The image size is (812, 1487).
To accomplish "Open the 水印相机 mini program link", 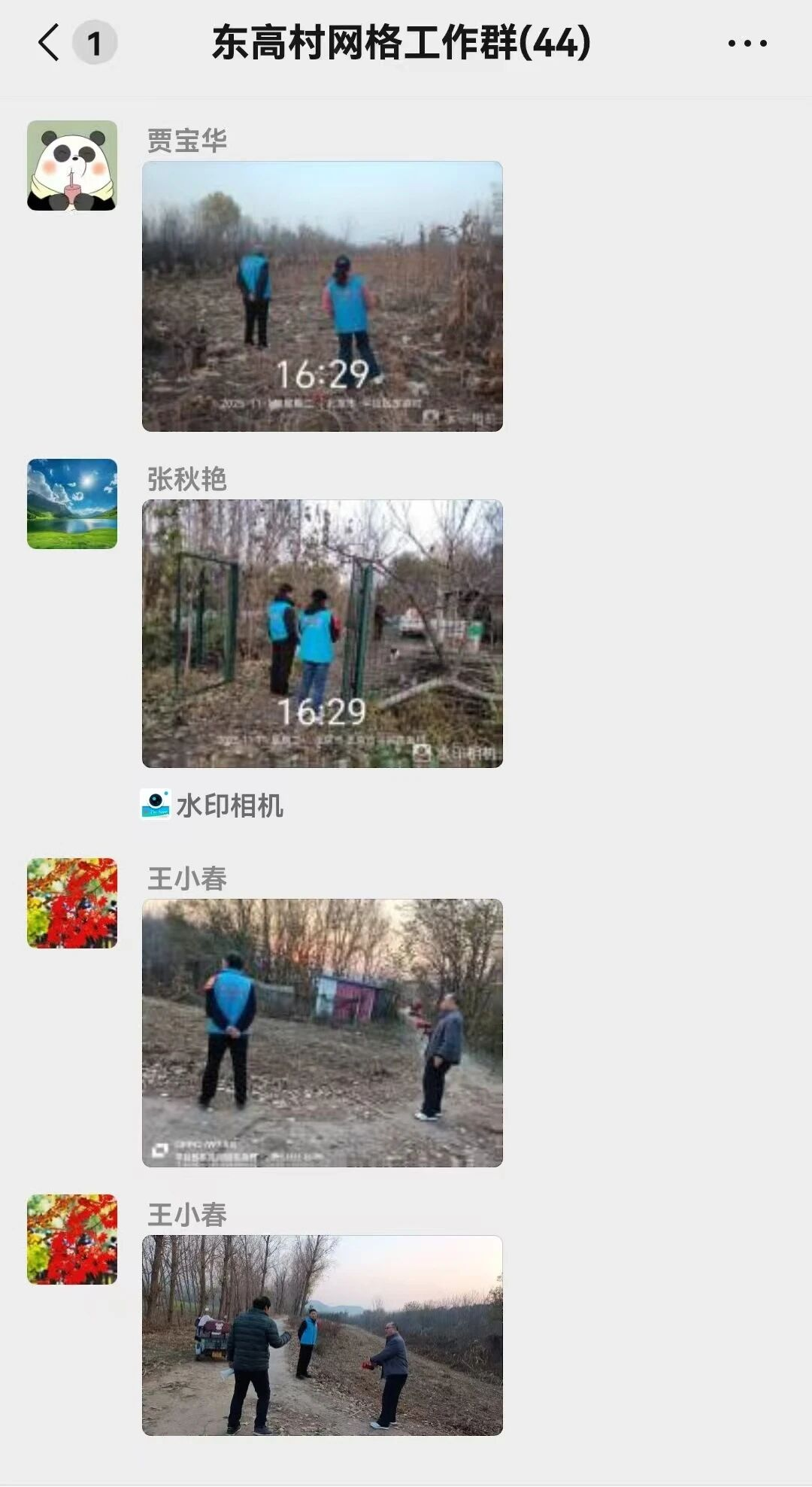I will click(x=213, y=805).
